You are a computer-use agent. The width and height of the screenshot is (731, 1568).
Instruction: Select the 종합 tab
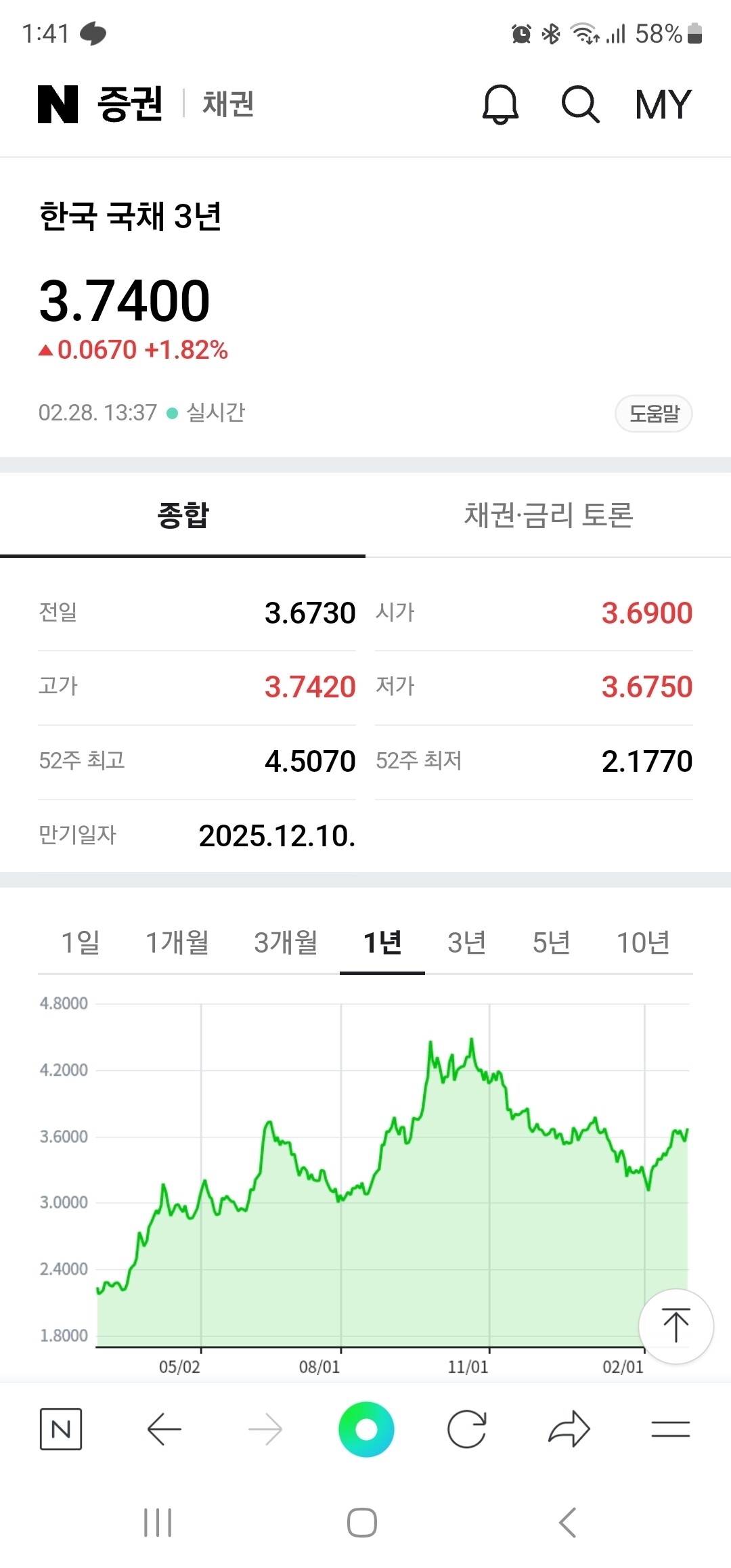point(183,515)
